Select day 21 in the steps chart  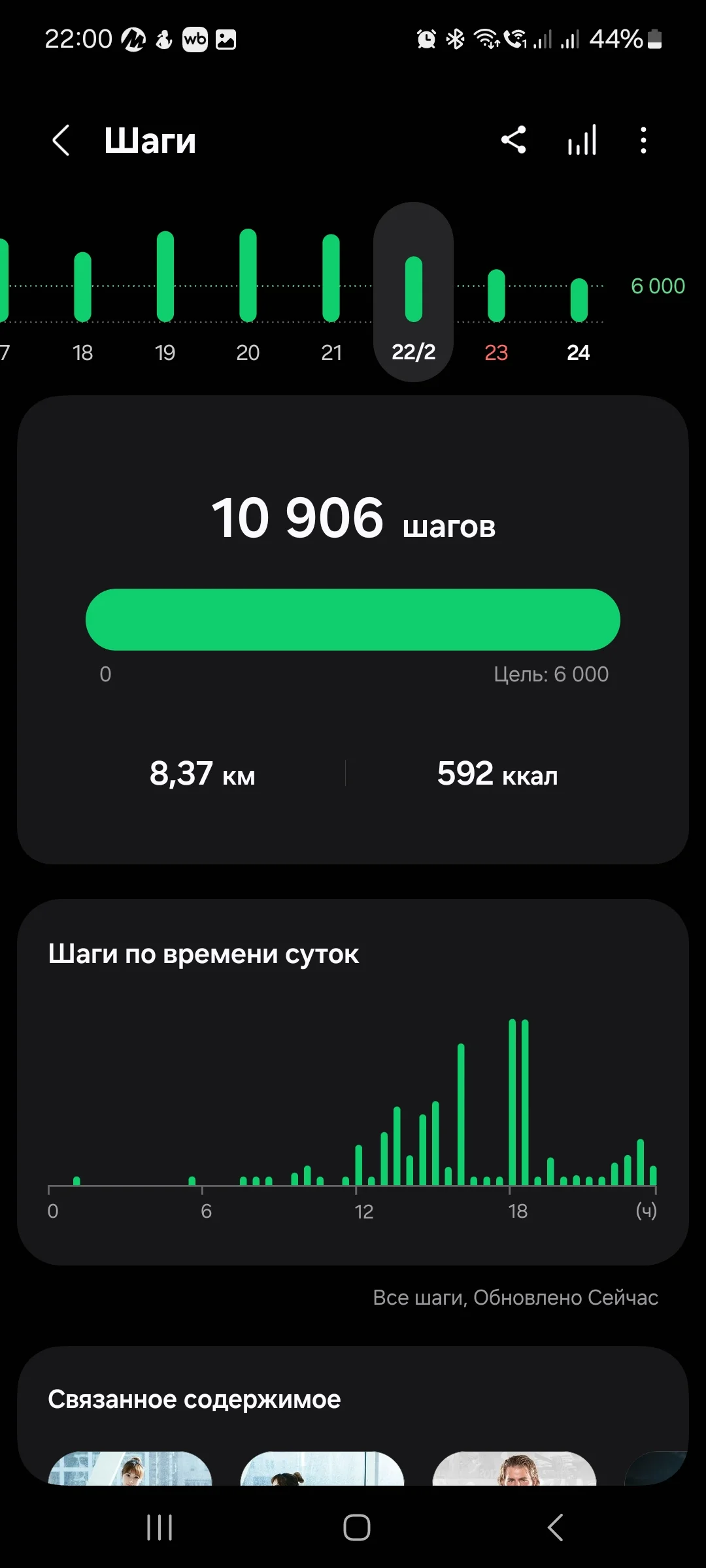coord(331,294)
